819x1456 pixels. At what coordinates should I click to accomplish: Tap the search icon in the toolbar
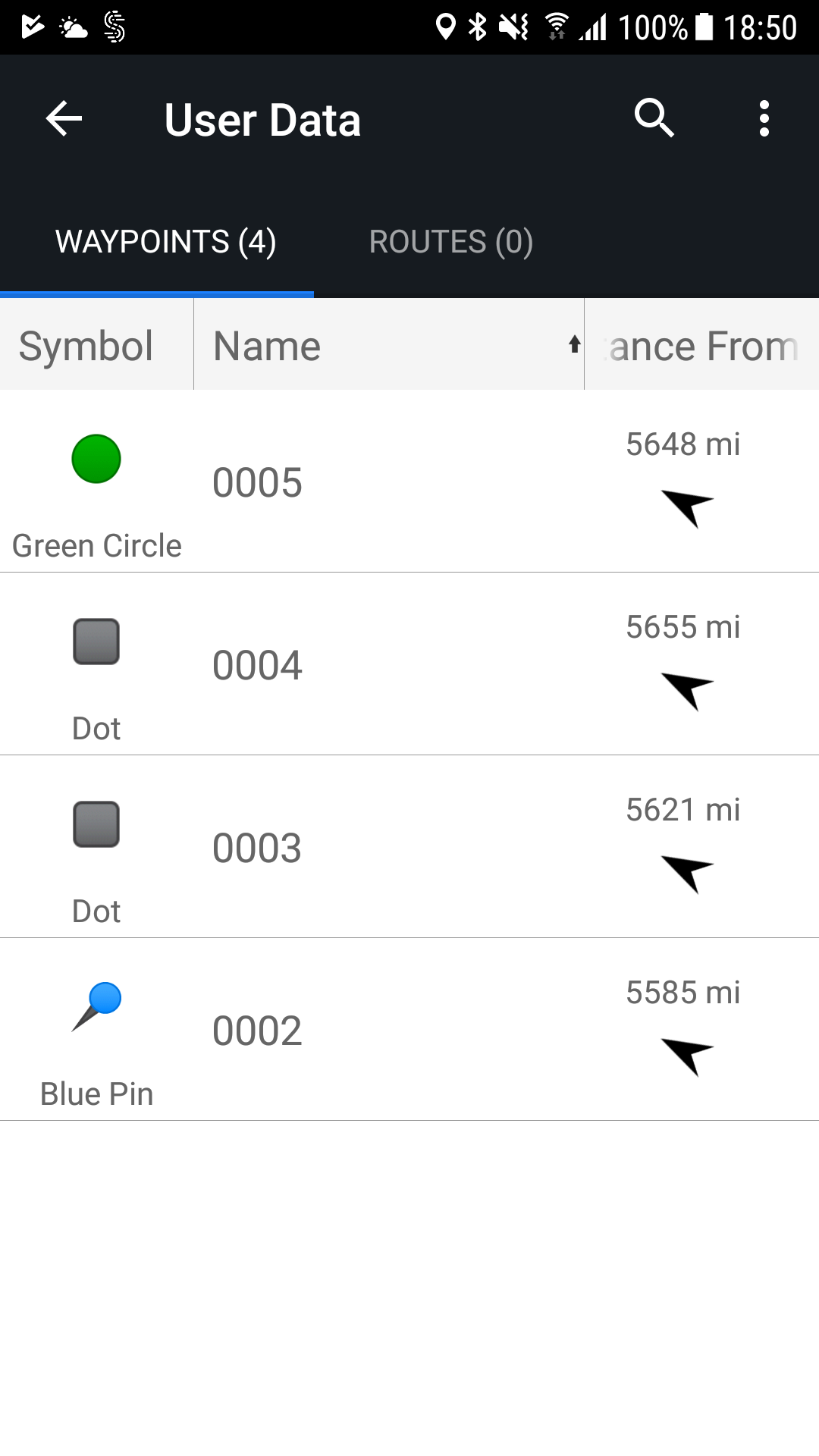(654, 118)
